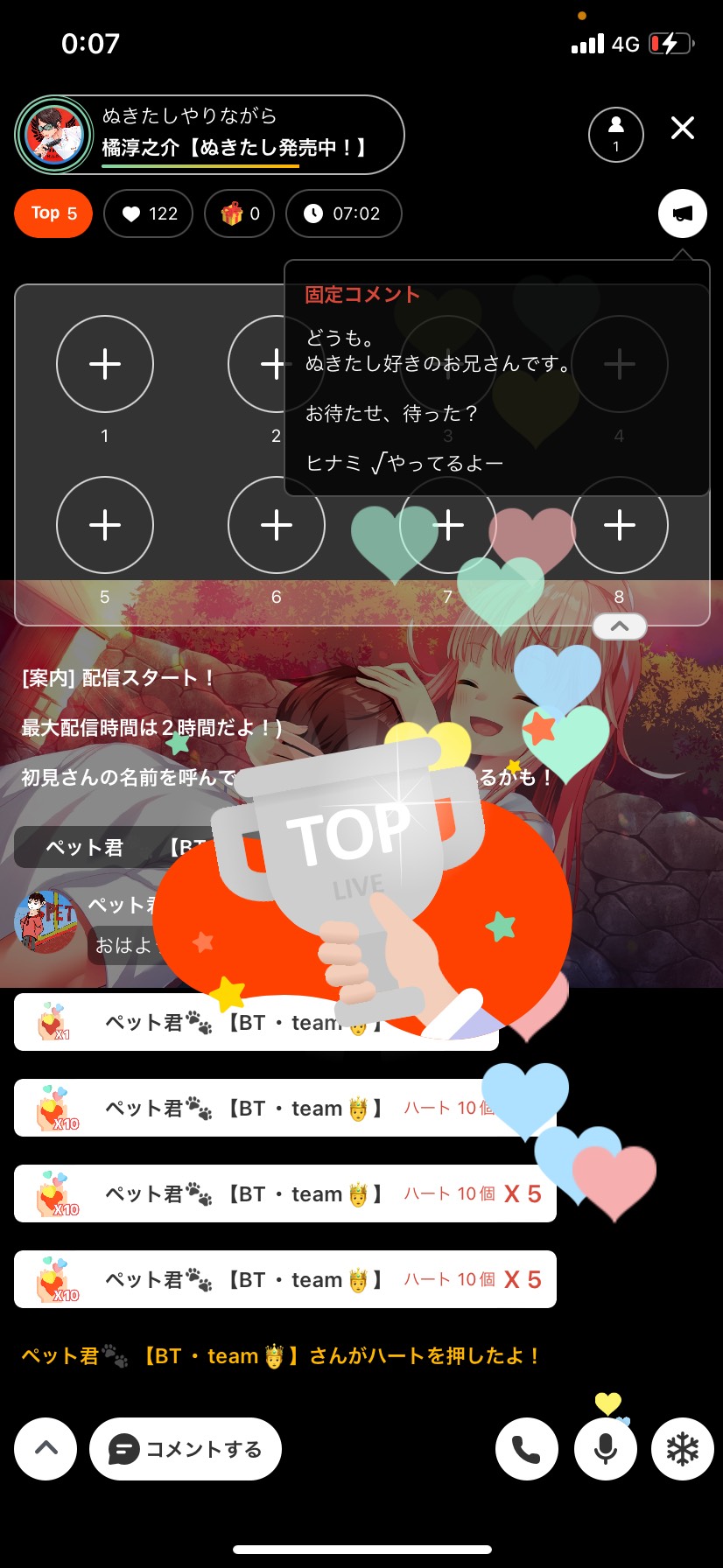Toggle the pinned comment megaphone
Image resolution: width=723 pixels, height=1568 pixels.
(682, 213)
